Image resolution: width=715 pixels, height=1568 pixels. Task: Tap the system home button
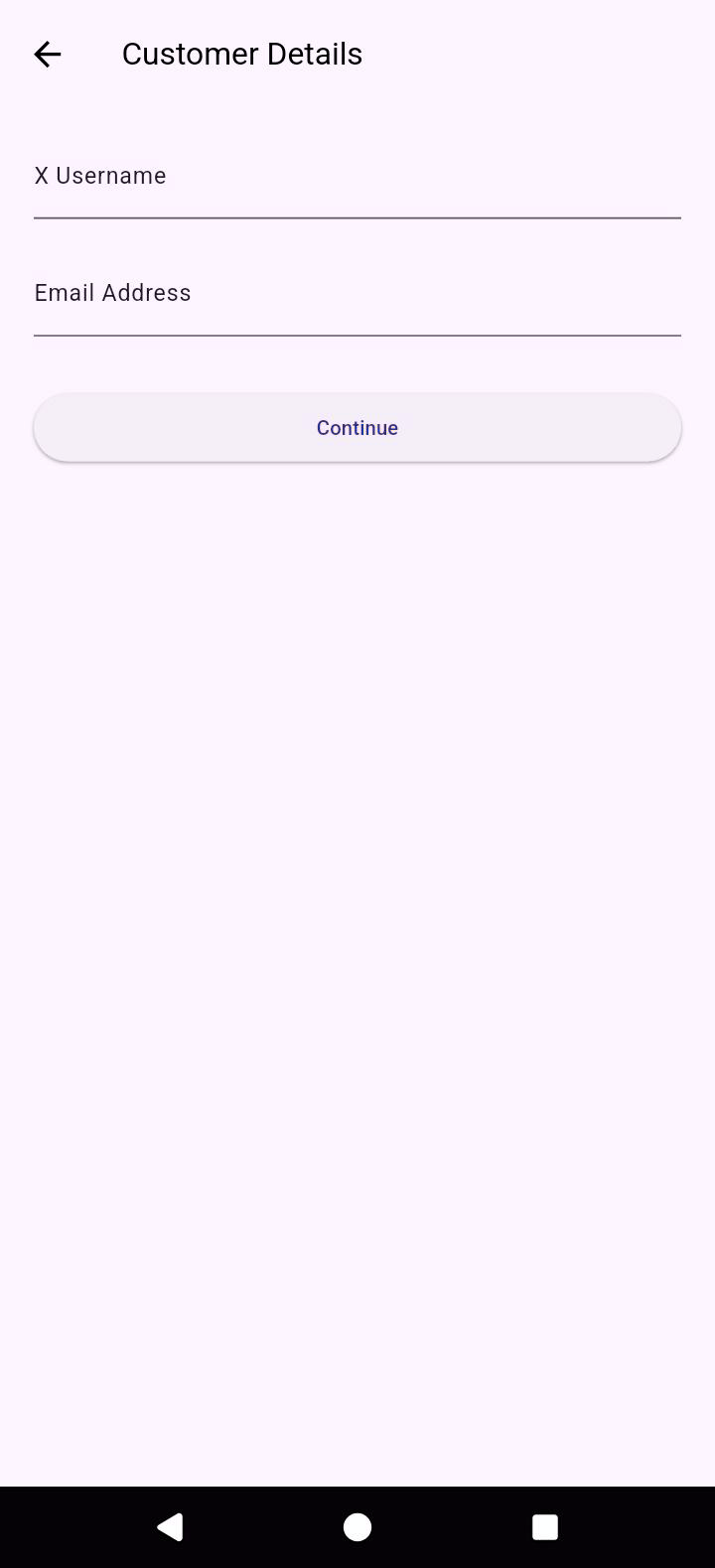357,1527
